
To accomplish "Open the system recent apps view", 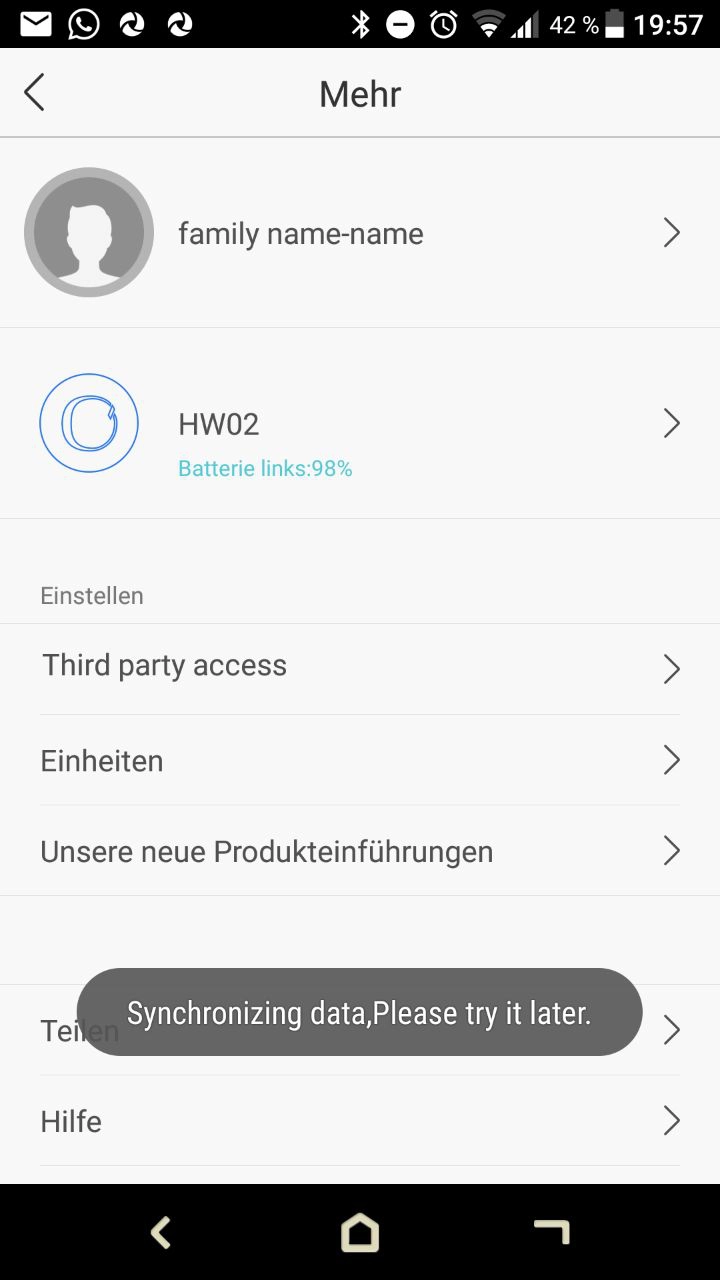I will (551, 1232).
